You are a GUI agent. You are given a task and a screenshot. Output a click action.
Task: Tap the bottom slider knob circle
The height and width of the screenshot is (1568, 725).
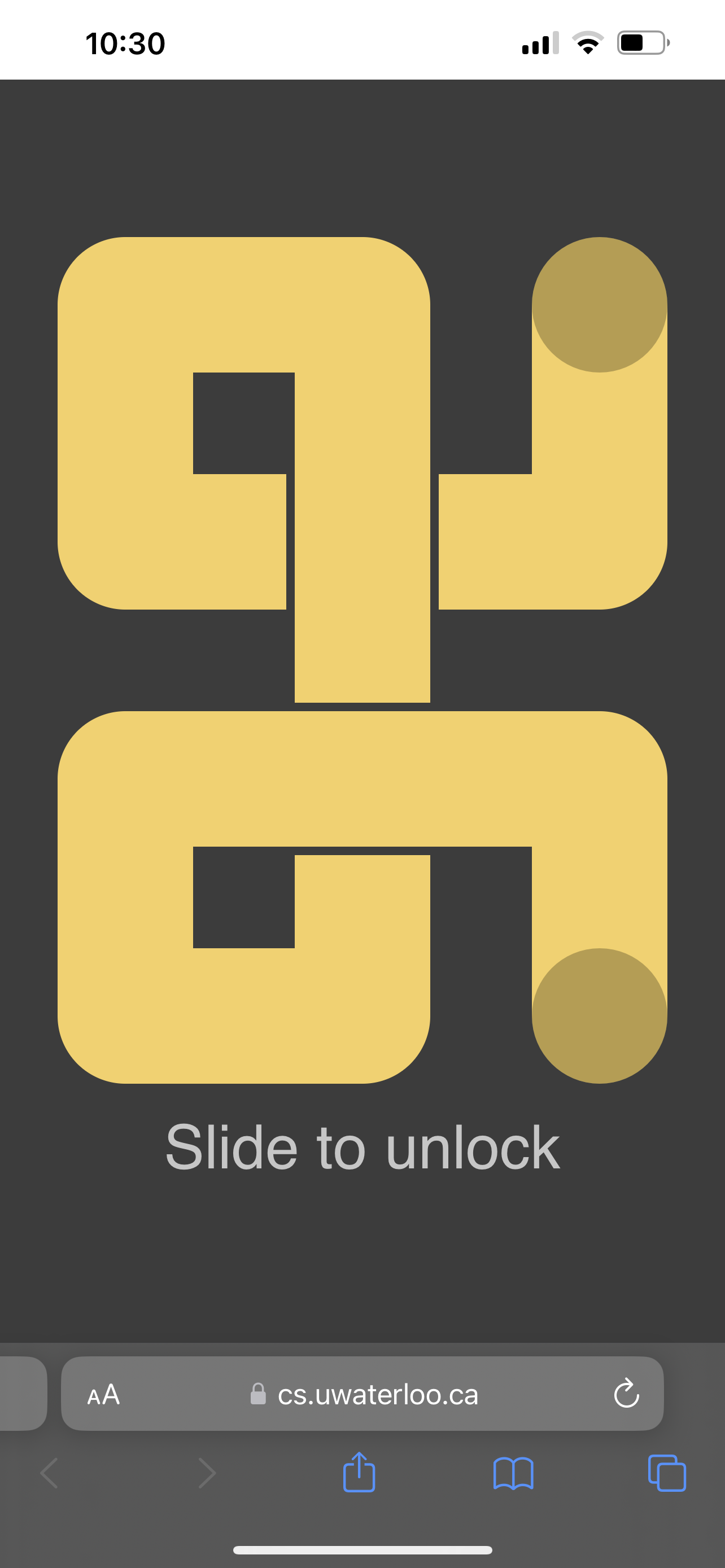click(x=599, y=1016)
